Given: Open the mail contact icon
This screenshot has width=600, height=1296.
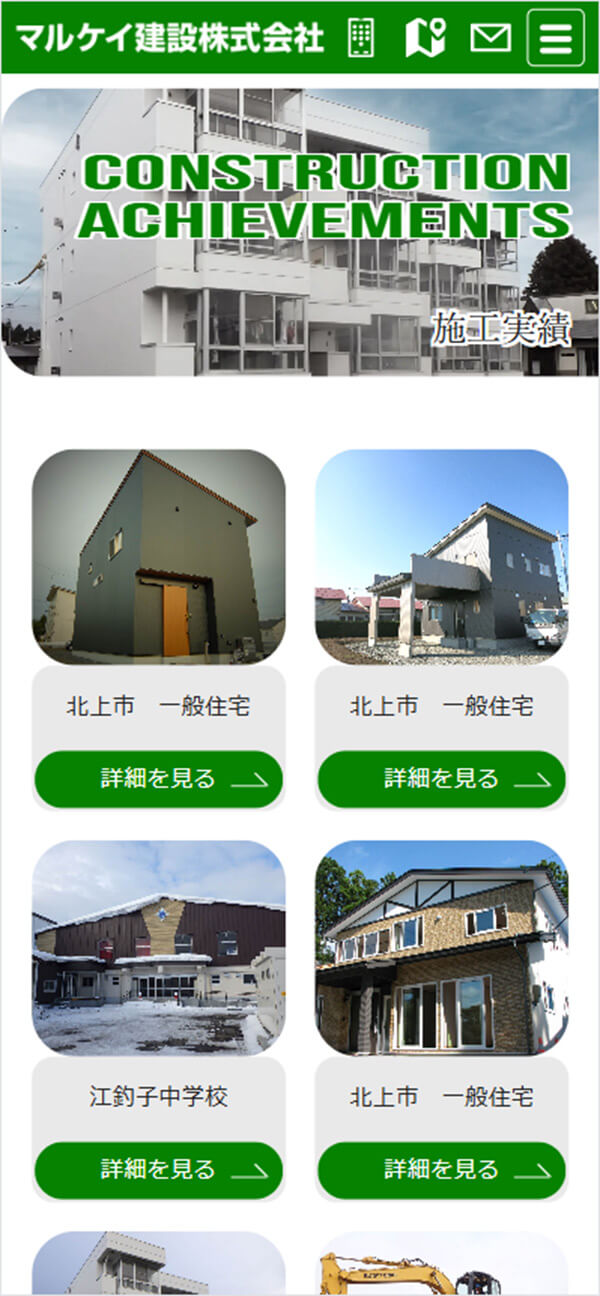Looking at the screenshot, I should [490, 38].
